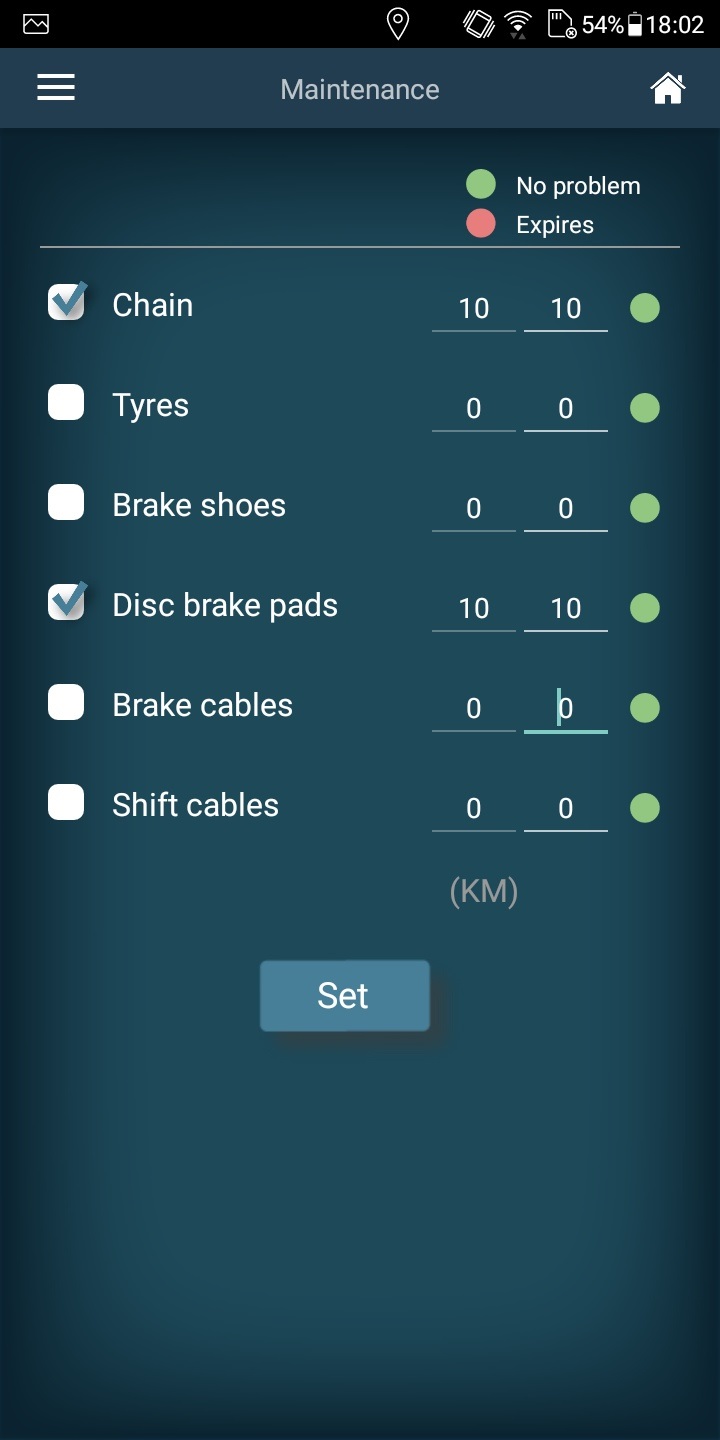Screen dimensions: 720x1440
Task: Tap the first Brake shoes field
Action: coord(474,508)
